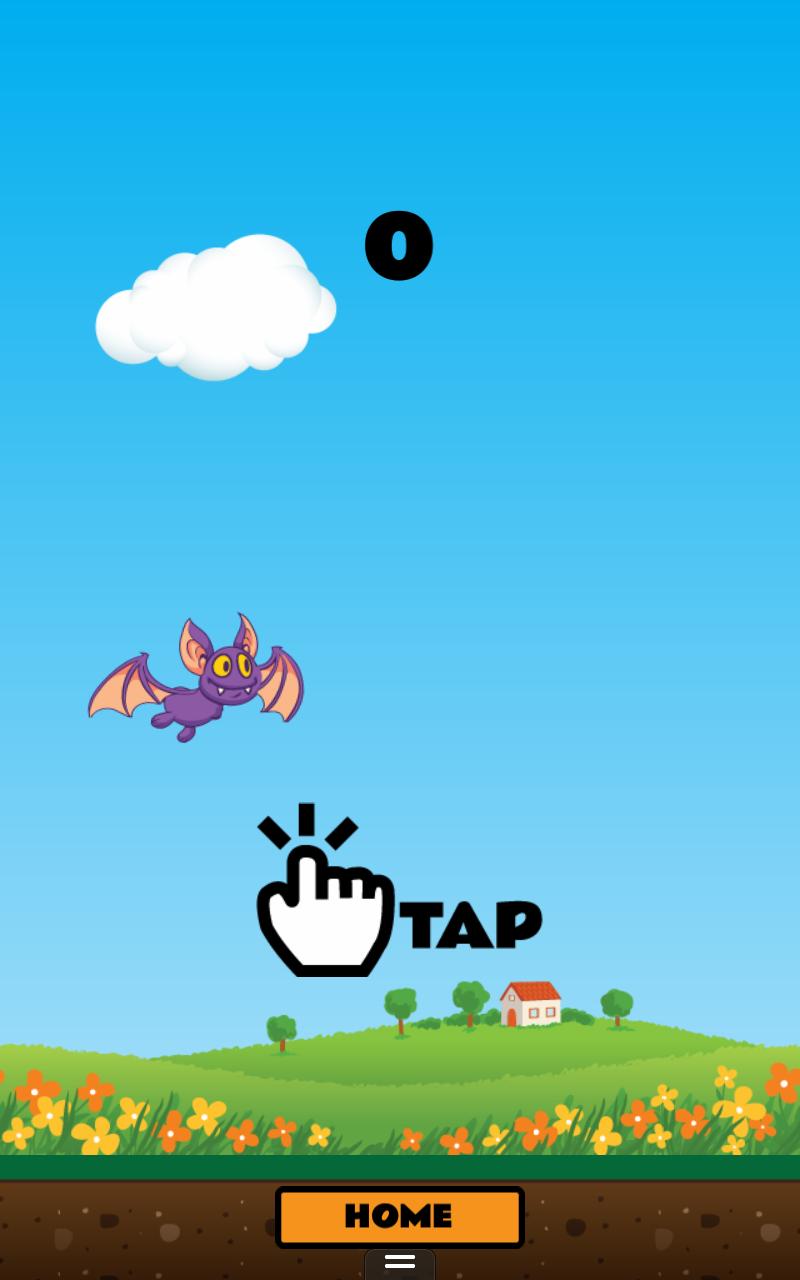Click the score counter showing 0
This screenshot has width=800, height=1280.
[398, 245]
